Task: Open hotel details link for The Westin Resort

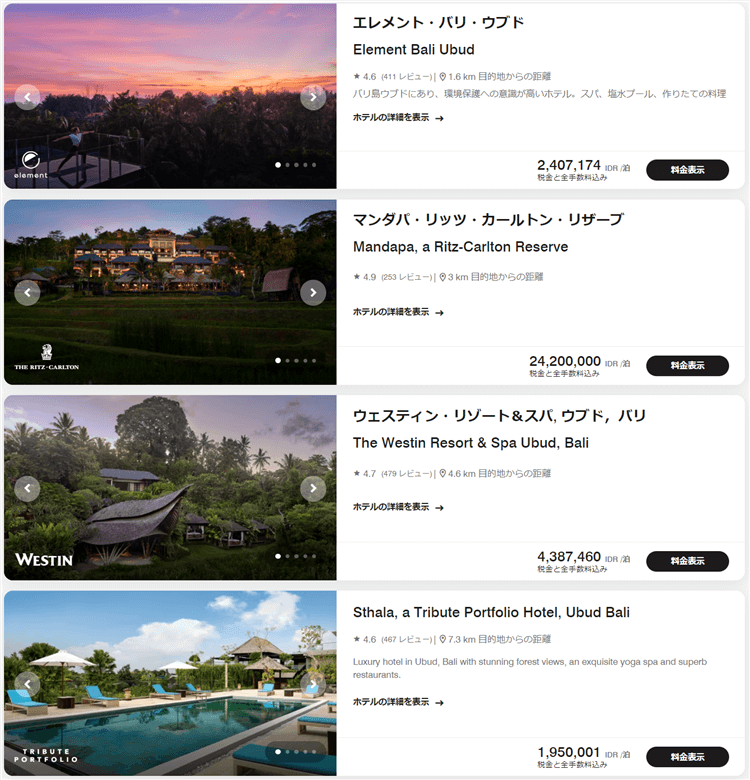Action: point(397,507)
